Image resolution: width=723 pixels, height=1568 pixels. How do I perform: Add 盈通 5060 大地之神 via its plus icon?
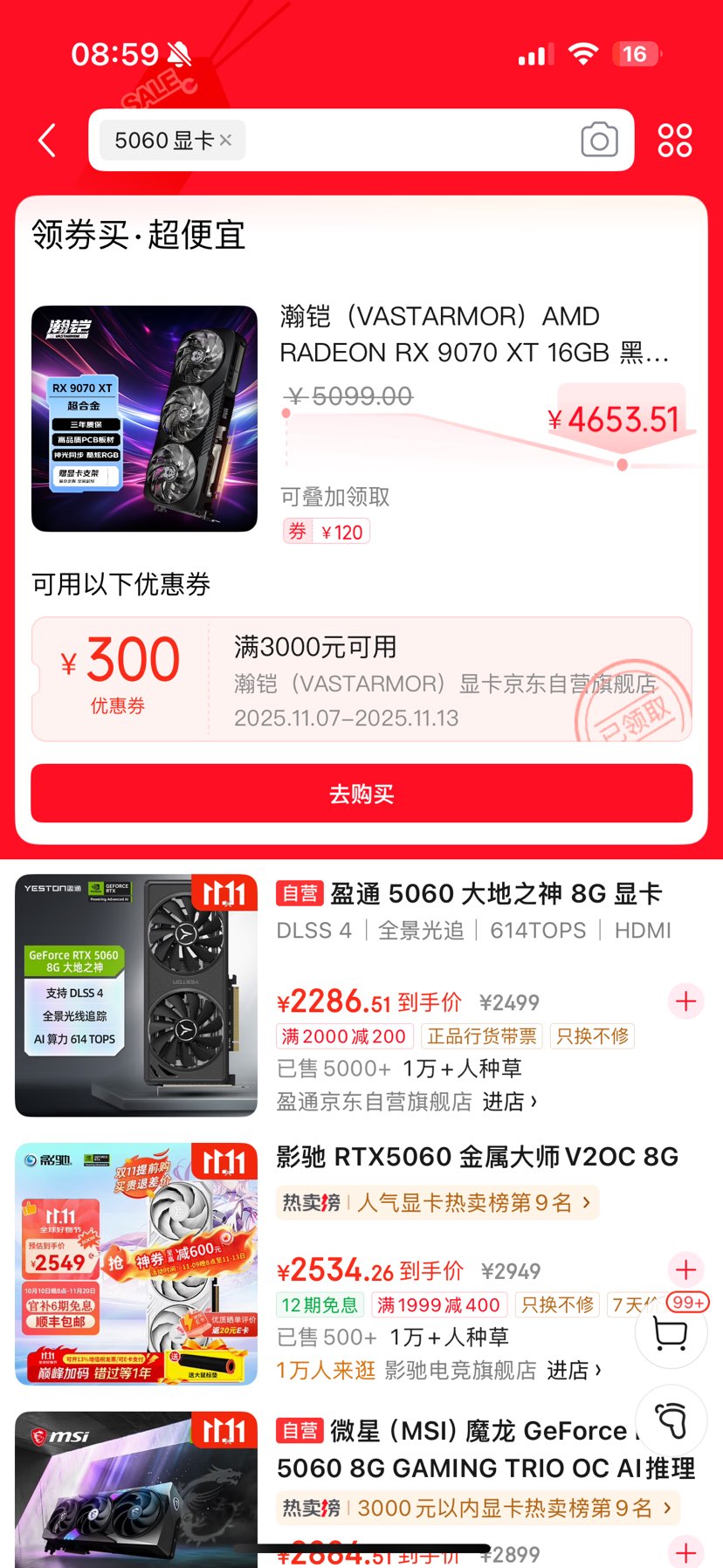pyautogui.click(x=685, y=1001)
